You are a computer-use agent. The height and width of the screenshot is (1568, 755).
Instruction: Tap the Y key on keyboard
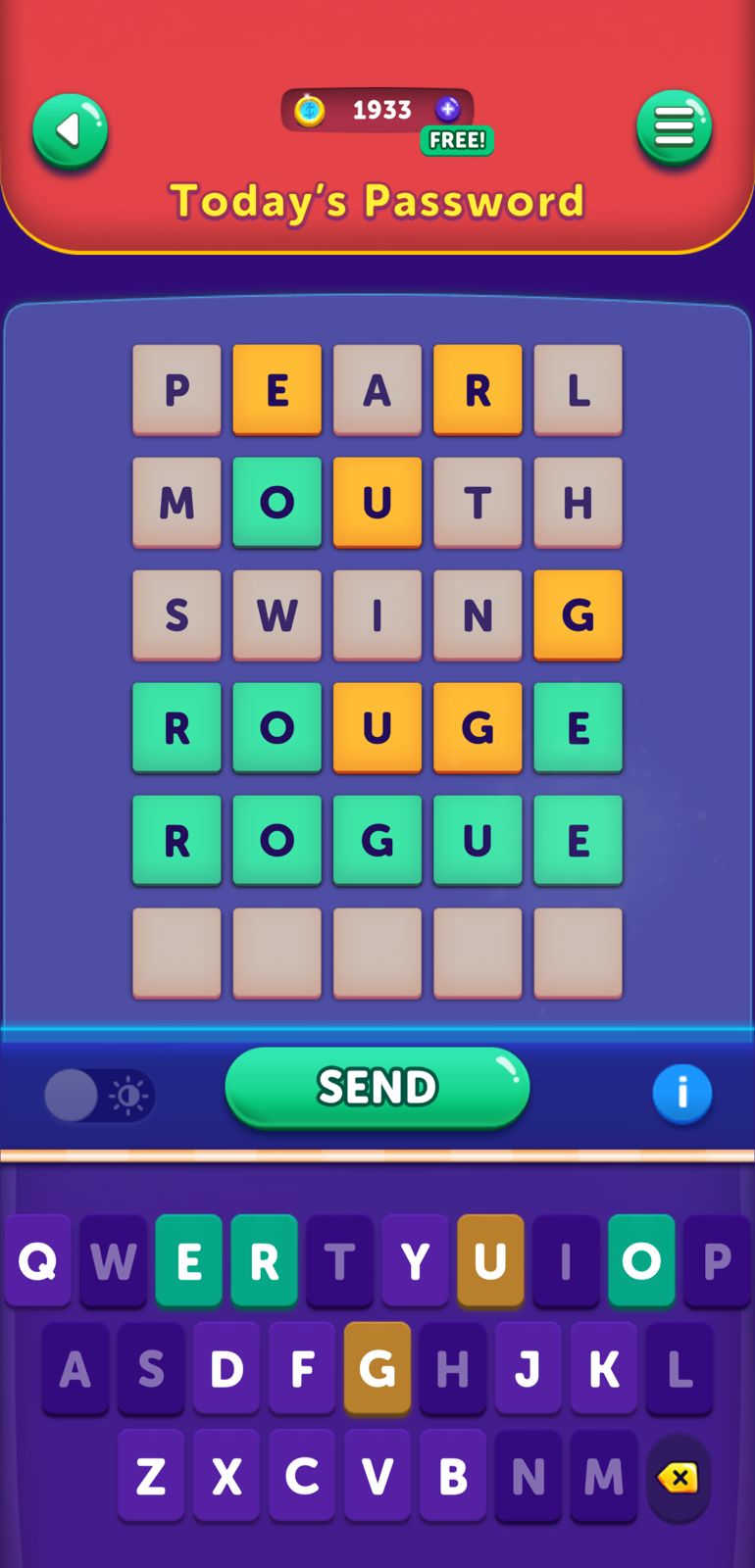(x=415, y=1260)
